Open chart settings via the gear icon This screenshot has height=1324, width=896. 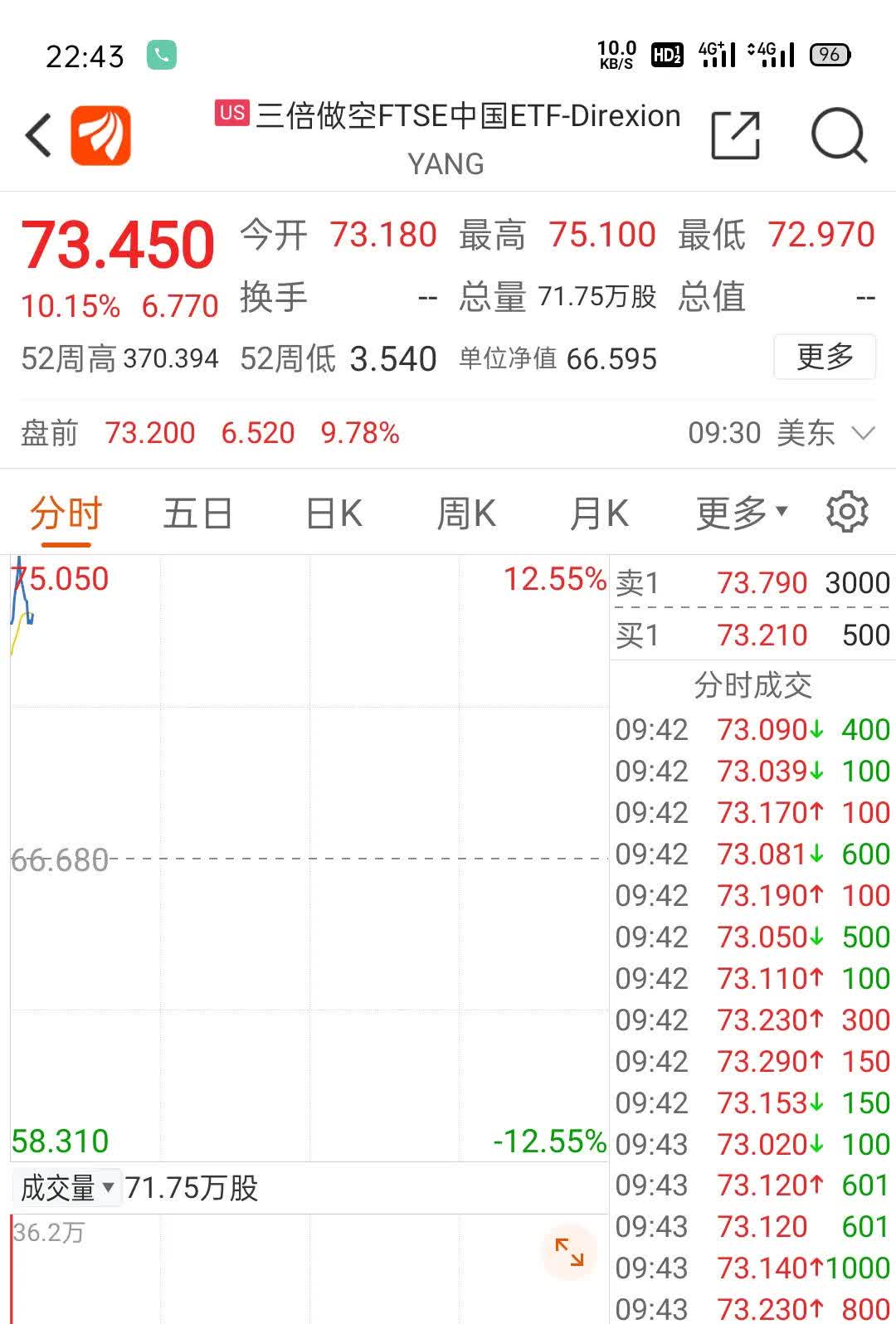coord(847,512)
